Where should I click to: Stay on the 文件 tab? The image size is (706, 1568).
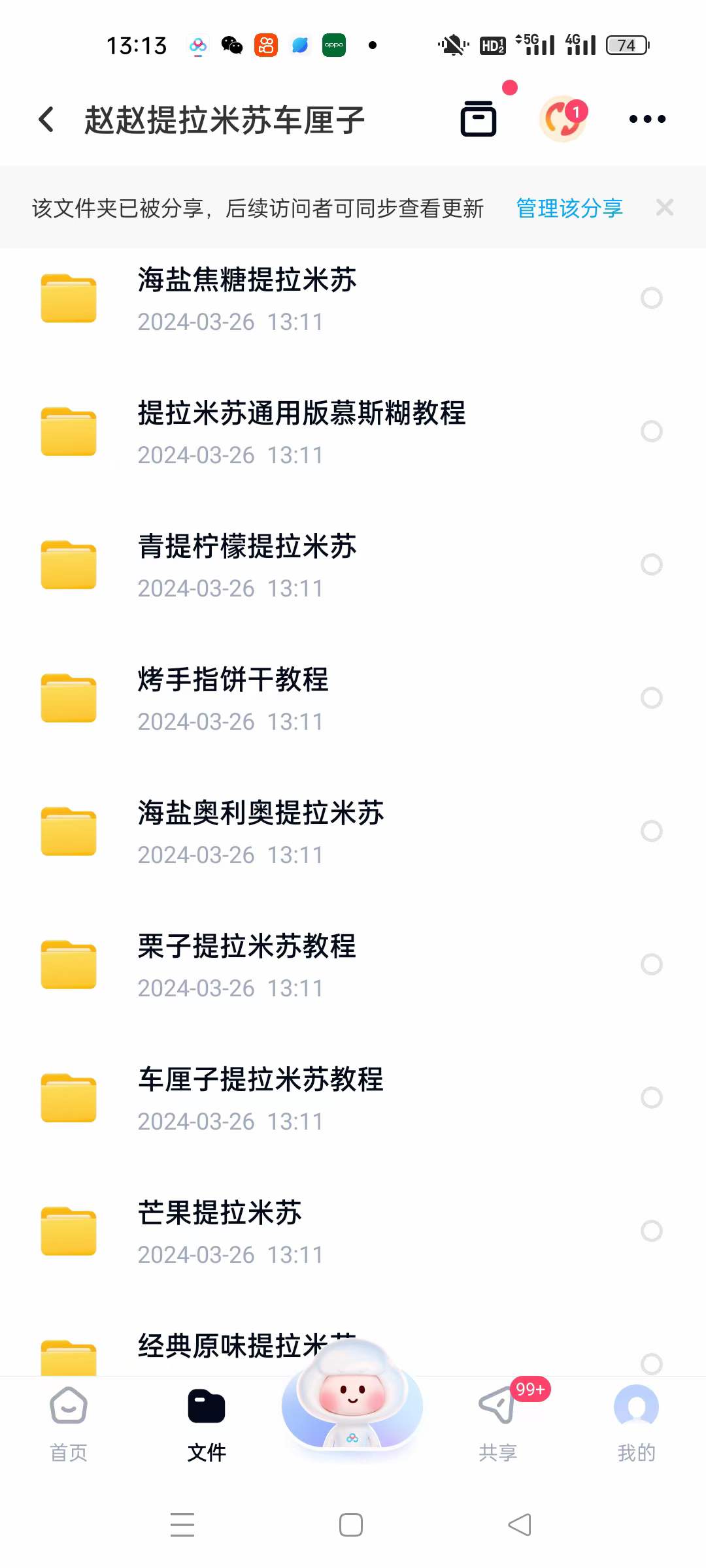[x=207, y=1424]
